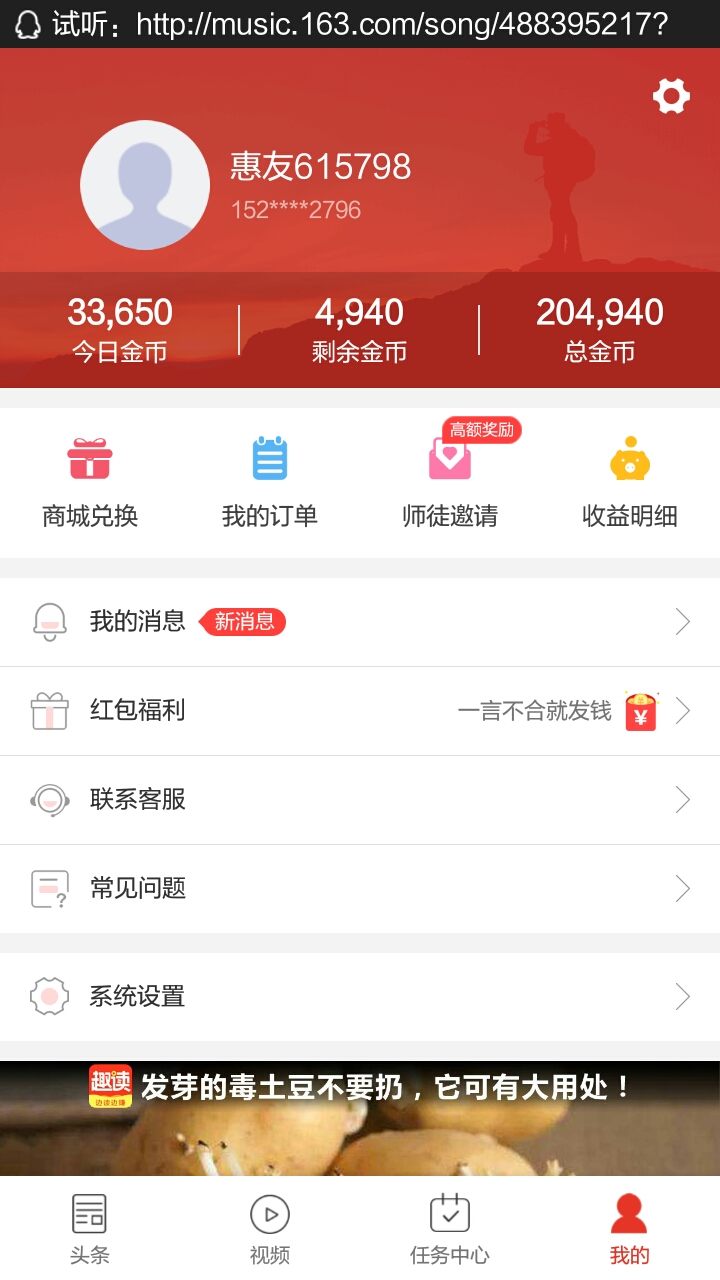Open 红包福利 red packet benefits
The height and width of the screenshot is (1280, 720).
(360, 711)
